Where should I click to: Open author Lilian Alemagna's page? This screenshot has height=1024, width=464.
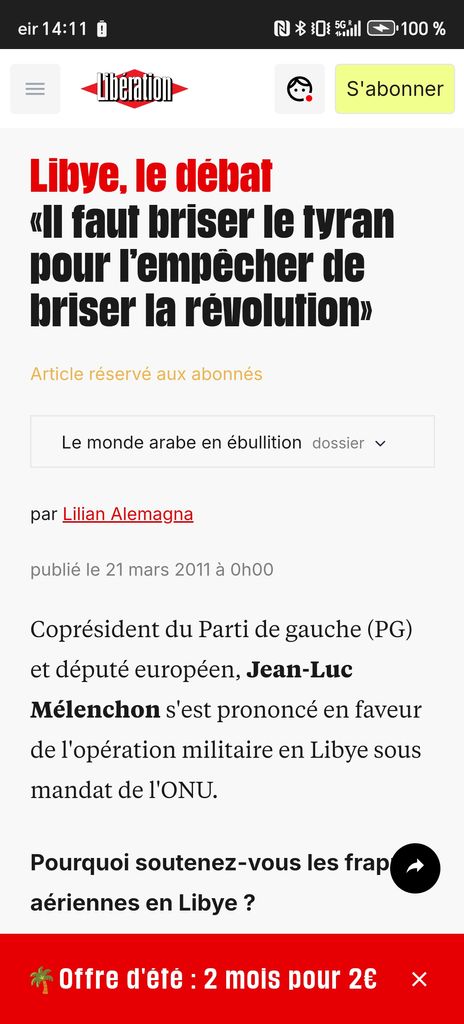coord(128,515)
